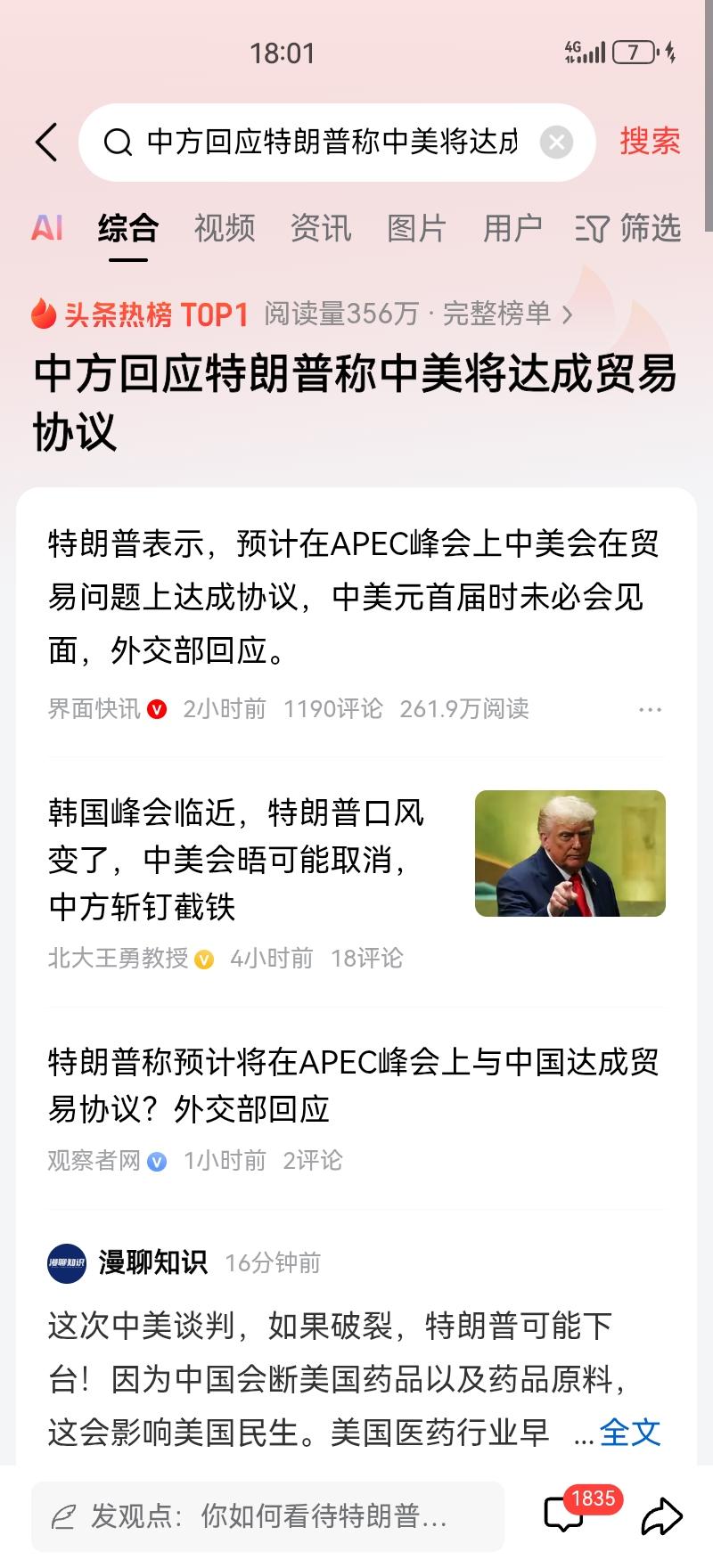Switch to the 资讯 tab

tap(321, 228)
